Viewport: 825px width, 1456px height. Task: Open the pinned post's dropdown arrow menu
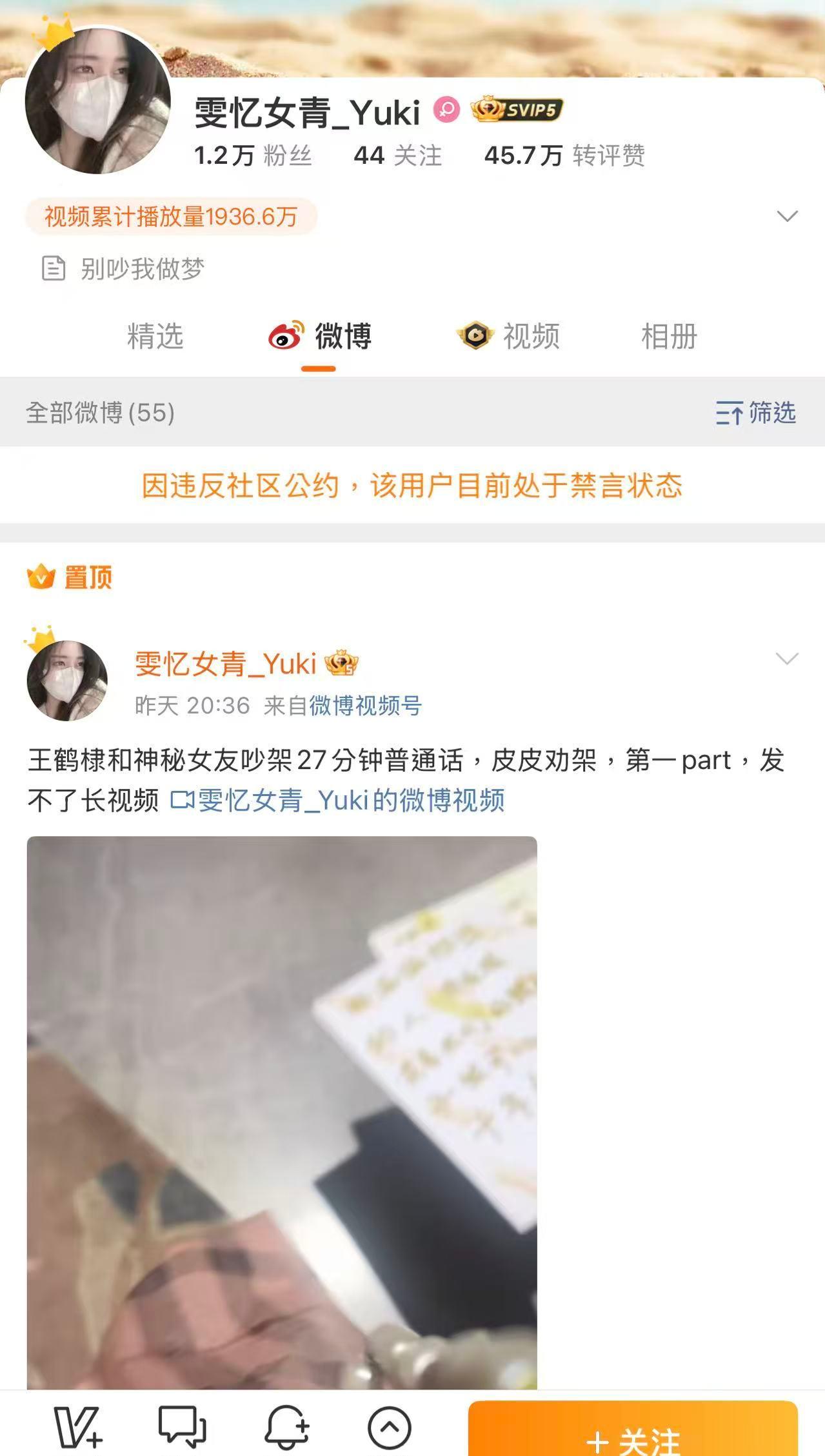click(787, 659)
